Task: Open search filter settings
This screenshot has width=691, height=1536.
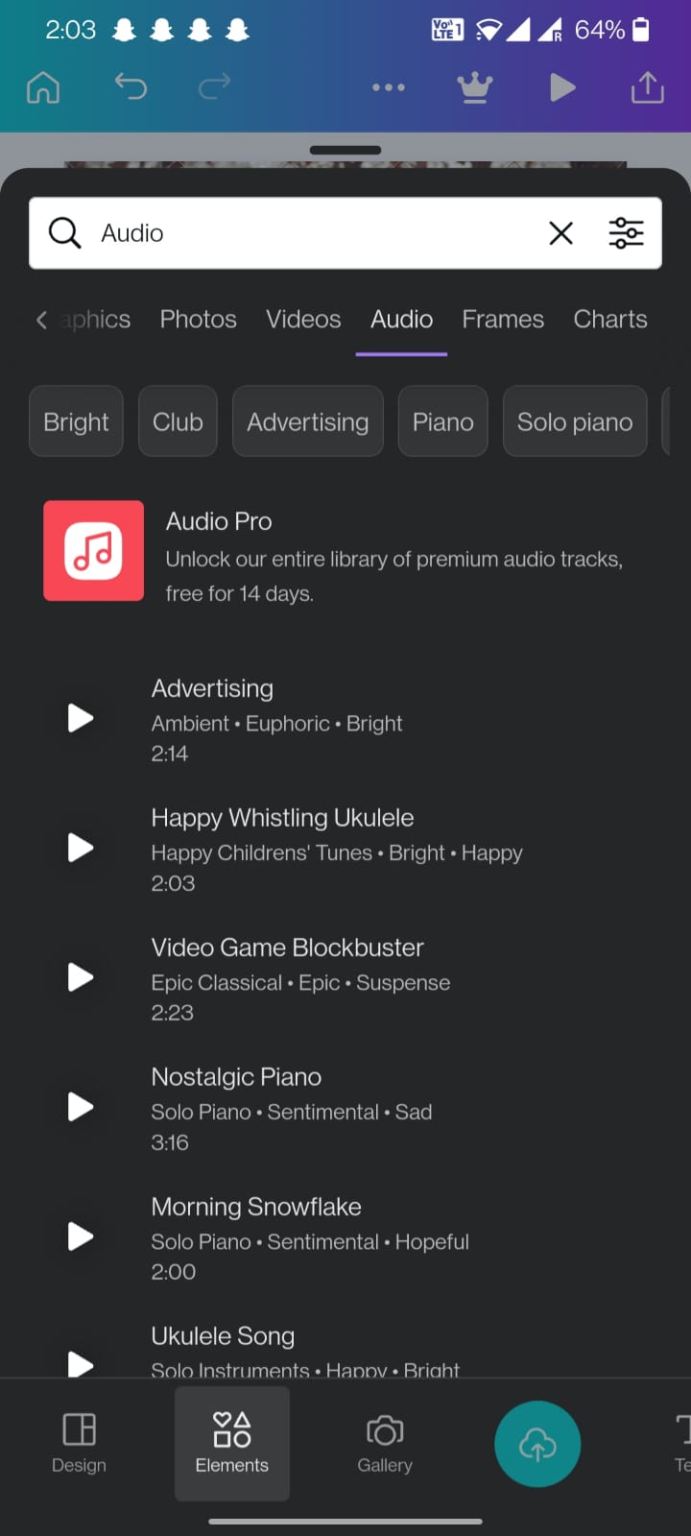Action: pos(627,233)
